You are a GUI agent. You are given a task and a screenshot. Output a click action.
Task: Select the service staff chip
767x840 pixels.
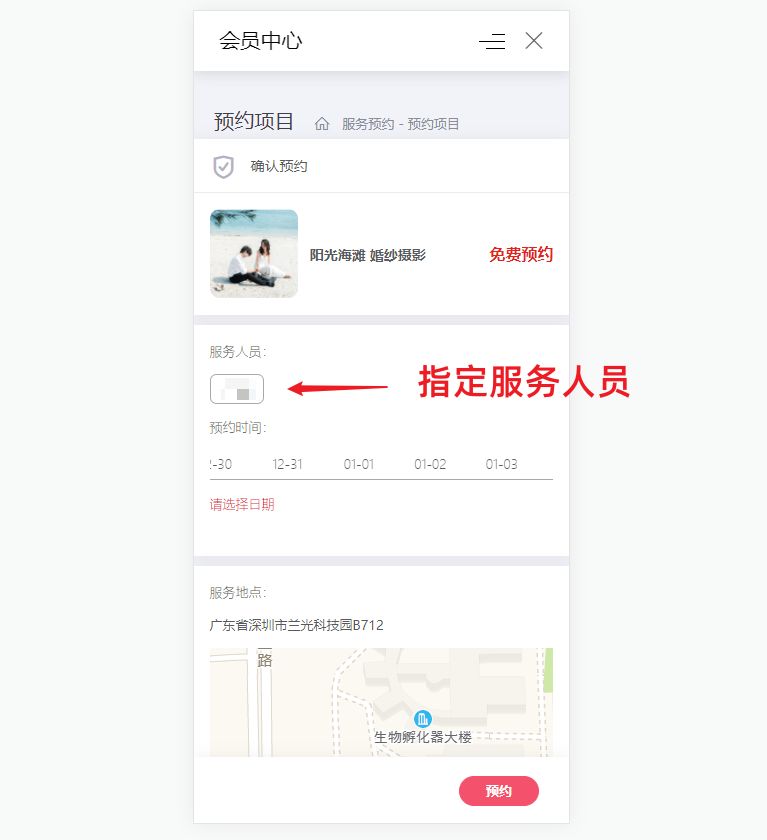237,389
